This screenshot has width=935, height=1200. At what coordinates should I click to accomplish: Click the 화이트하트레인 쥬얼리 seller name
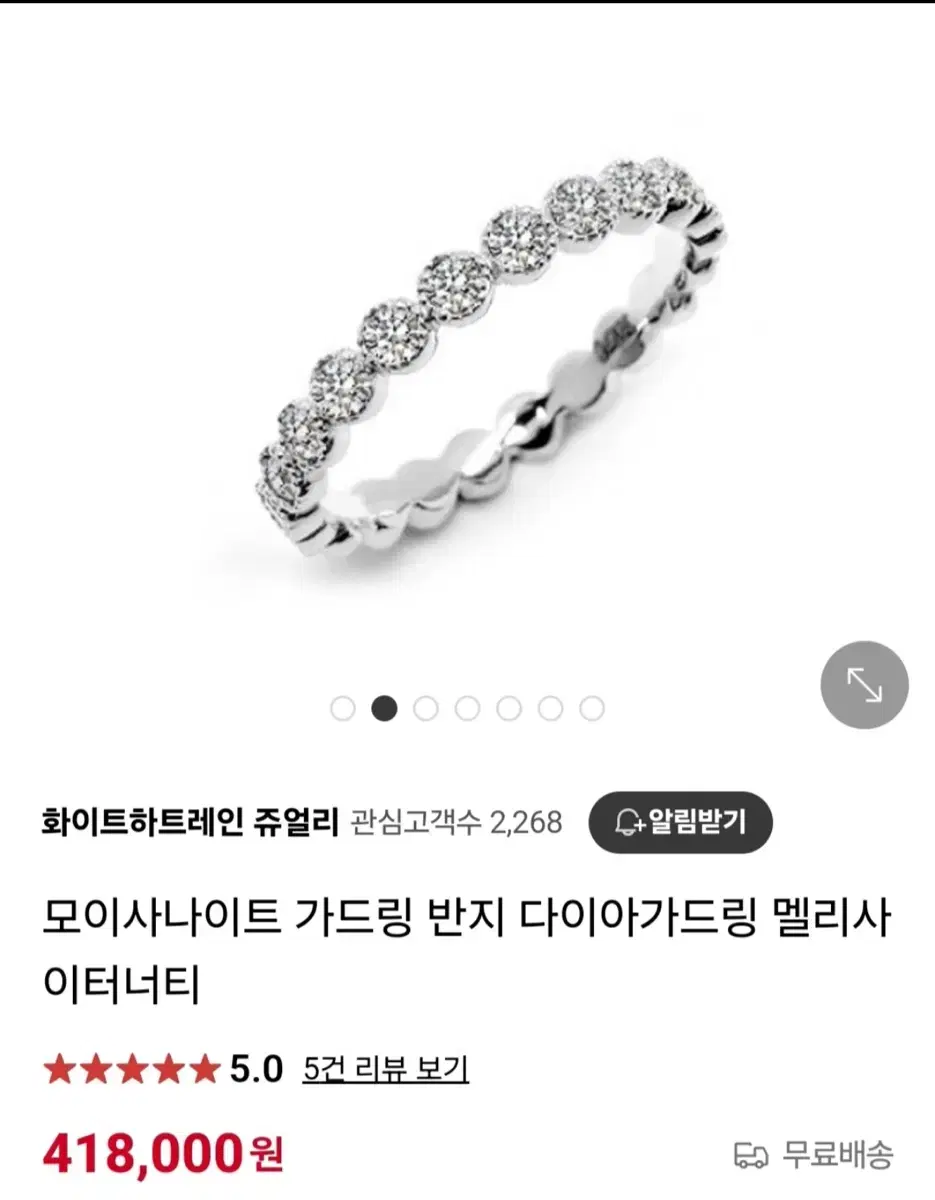(190, 820)
